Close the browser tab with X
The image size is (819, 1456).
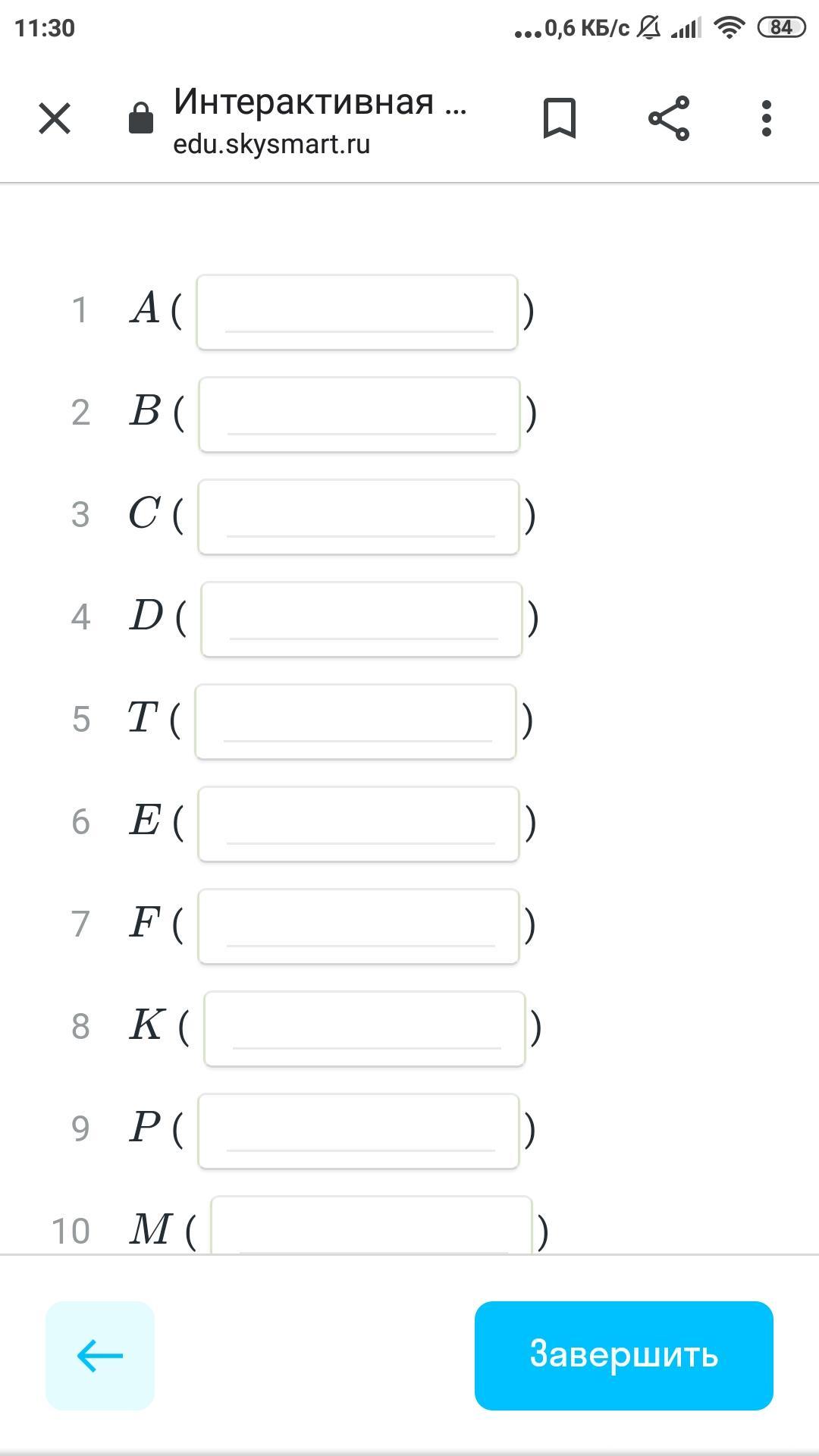55,119
